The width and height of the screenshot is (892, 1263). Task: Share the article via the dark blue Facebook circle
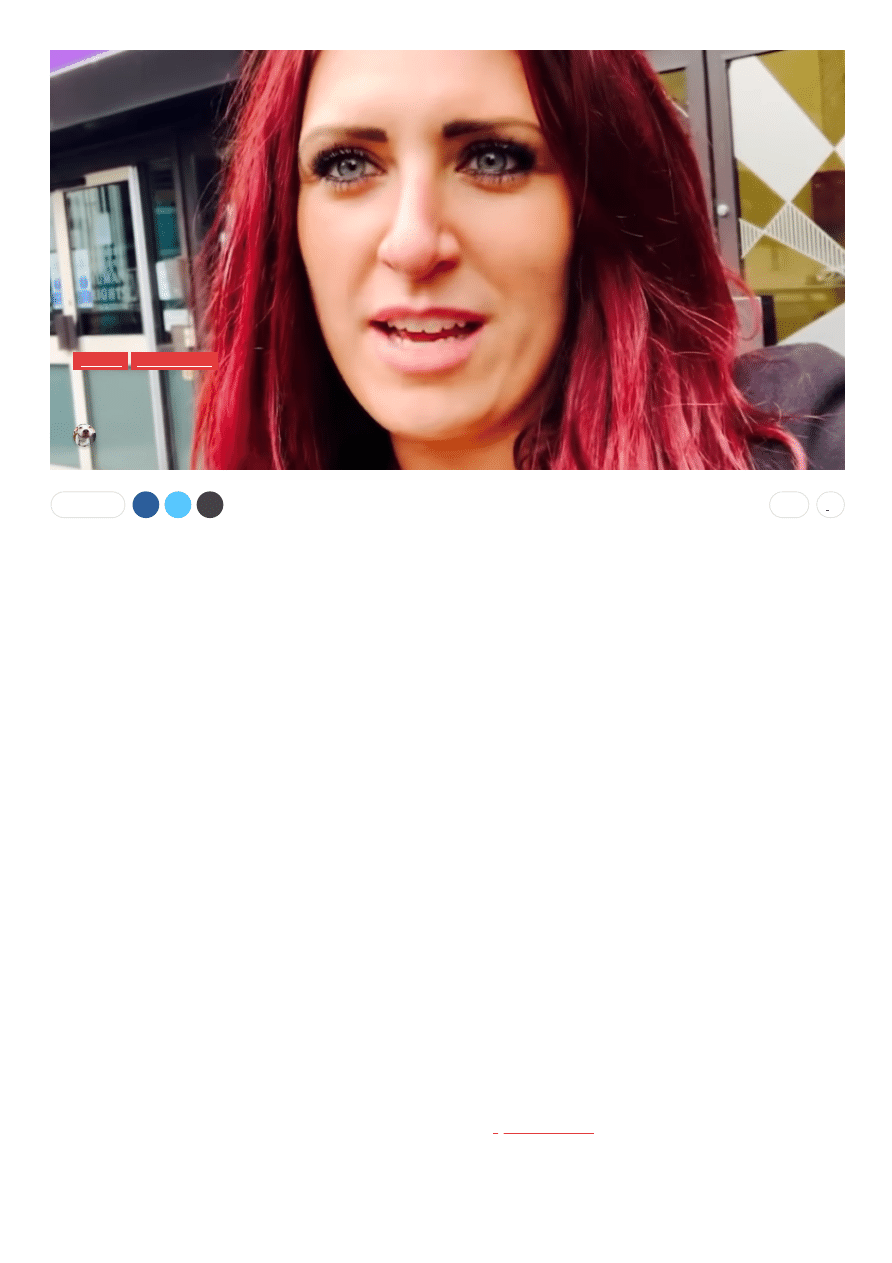pos(146,505)
